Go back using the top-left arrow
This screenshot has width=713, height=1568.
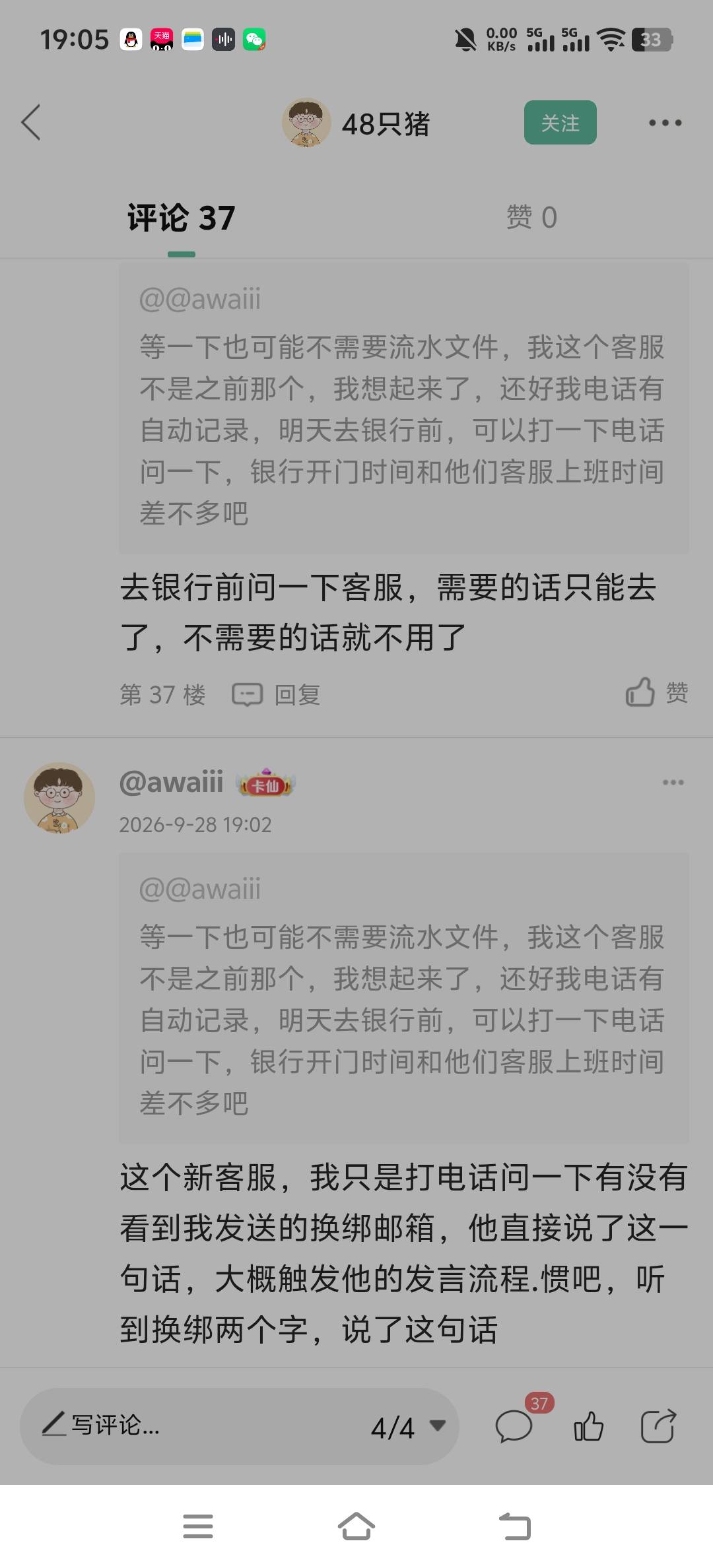tap(31, 122)
